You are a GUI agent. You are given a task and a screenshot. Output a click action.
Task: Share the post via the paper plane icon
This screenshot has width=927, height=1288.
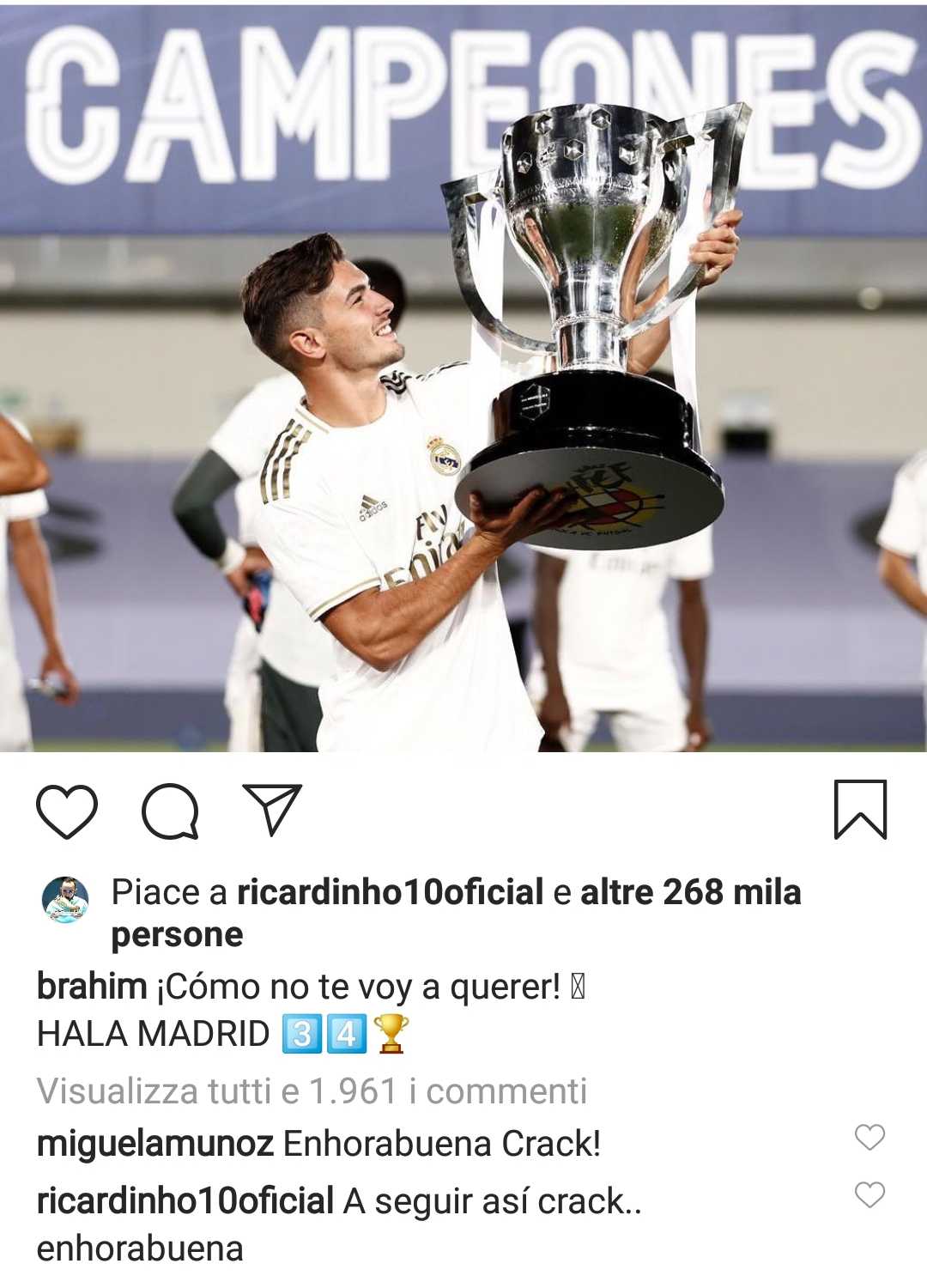click(272, 809)
